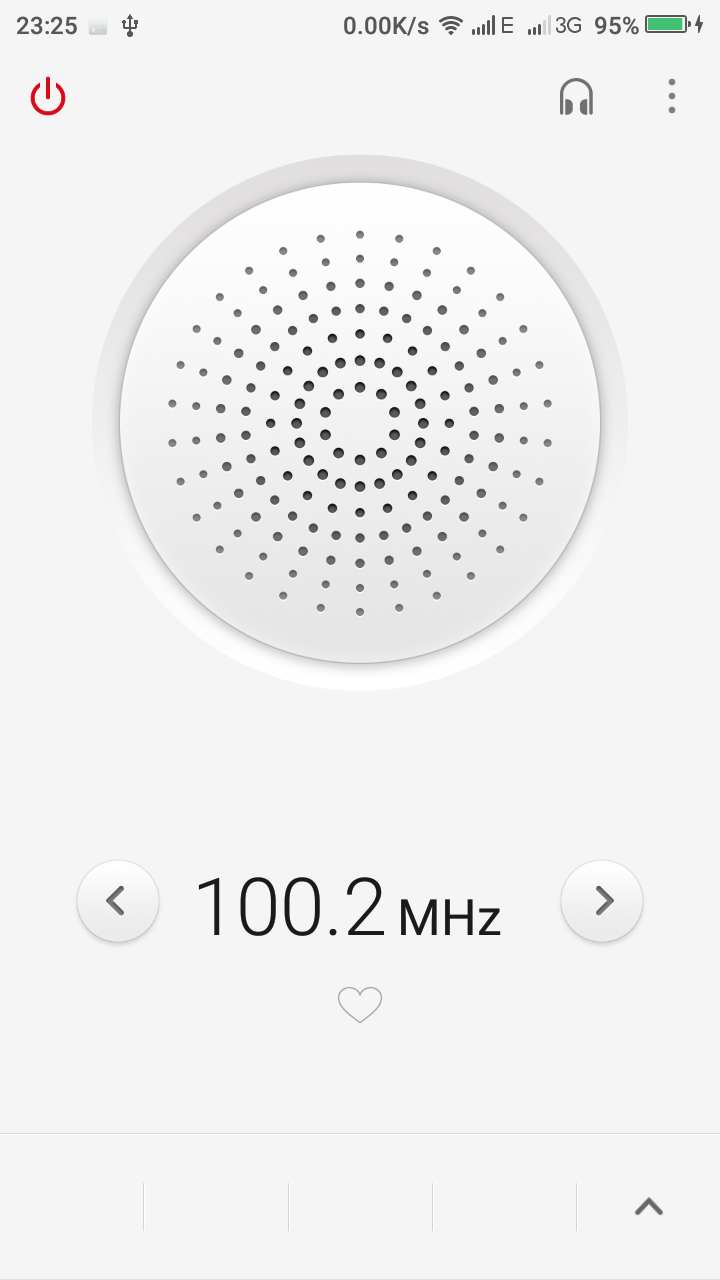Expand the station list panel
The width and height of the screenshot is (720, 1280).
649,1206
